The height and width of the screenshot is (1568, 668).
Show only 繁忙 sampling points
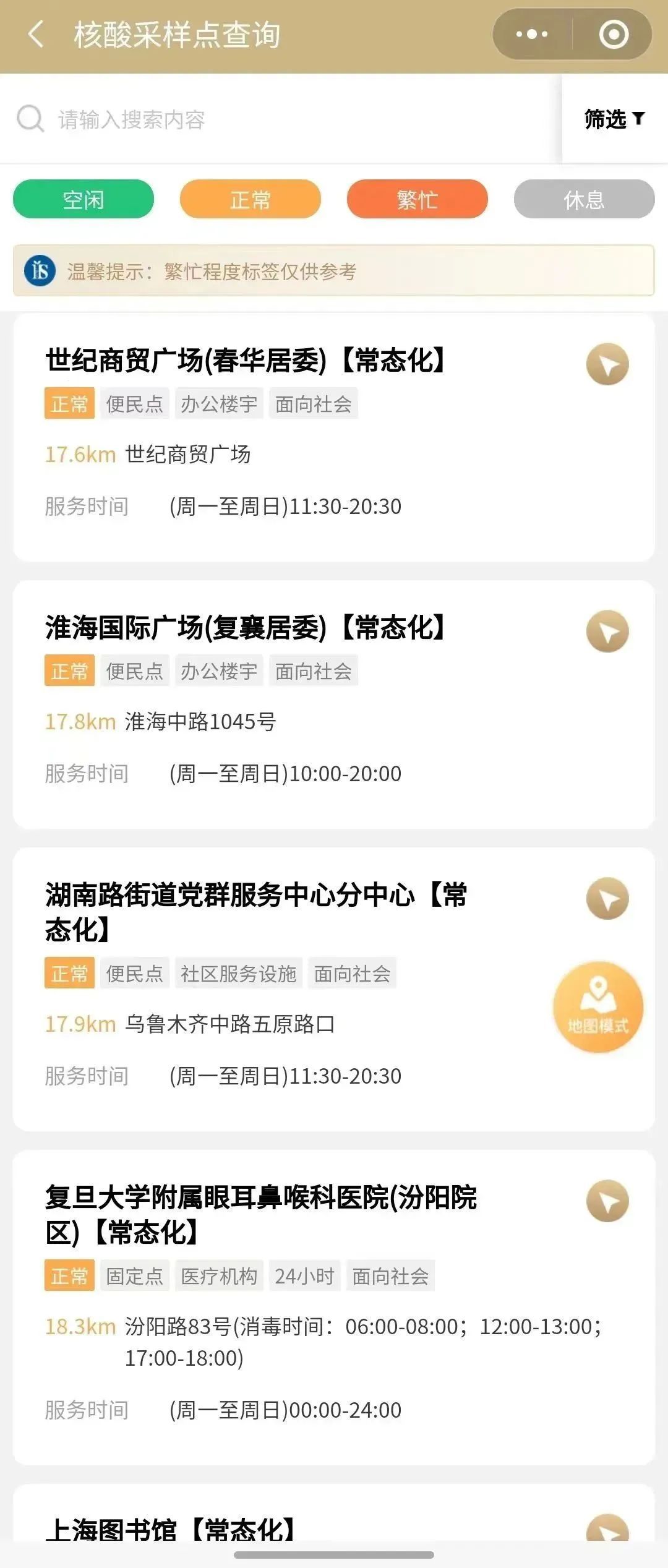tap(417, 199)
